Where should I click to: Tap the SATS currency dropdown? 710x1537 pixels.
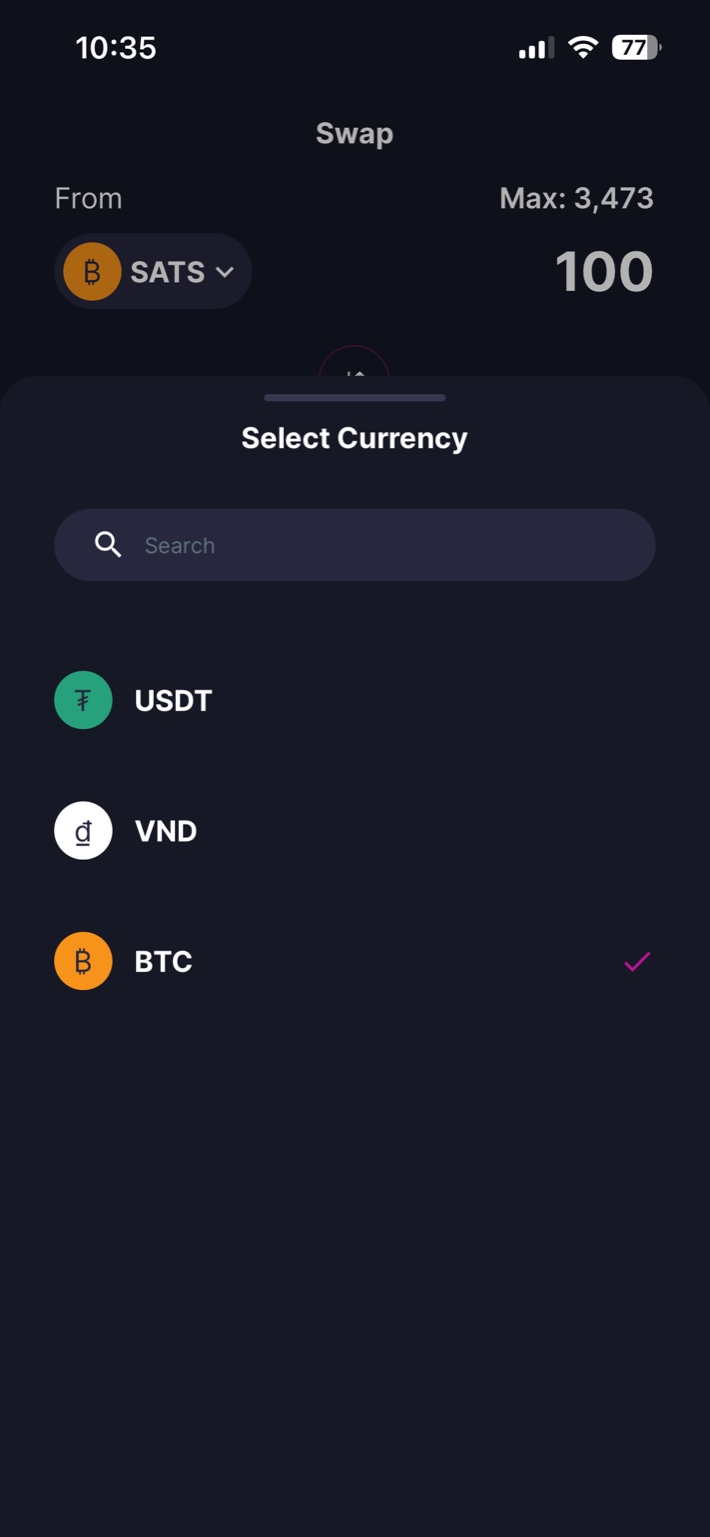click(153, 272)
